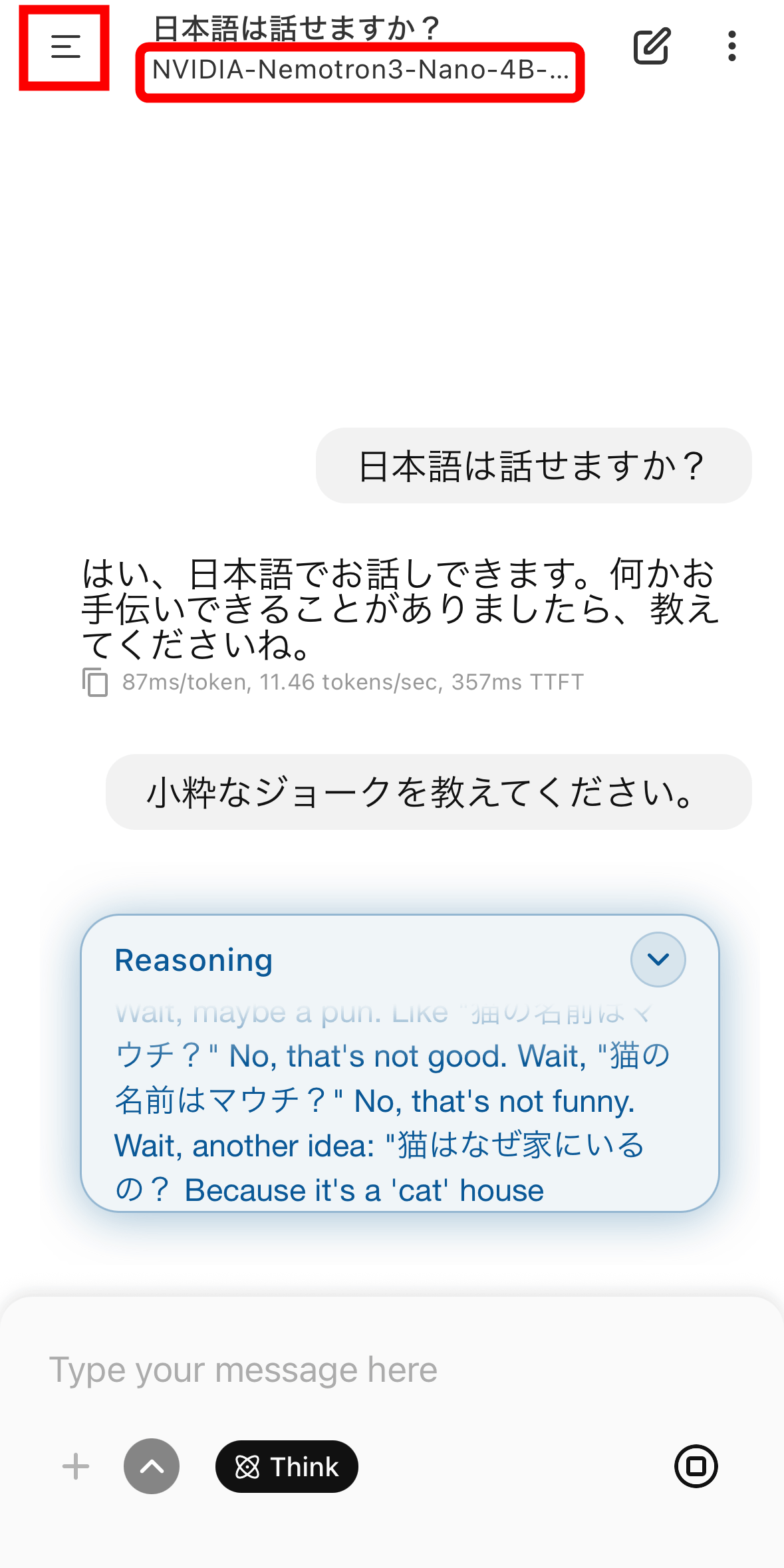Copy the Japanese assistant reply
This screenshot has height=1568, width=784.
pos(95,682)
